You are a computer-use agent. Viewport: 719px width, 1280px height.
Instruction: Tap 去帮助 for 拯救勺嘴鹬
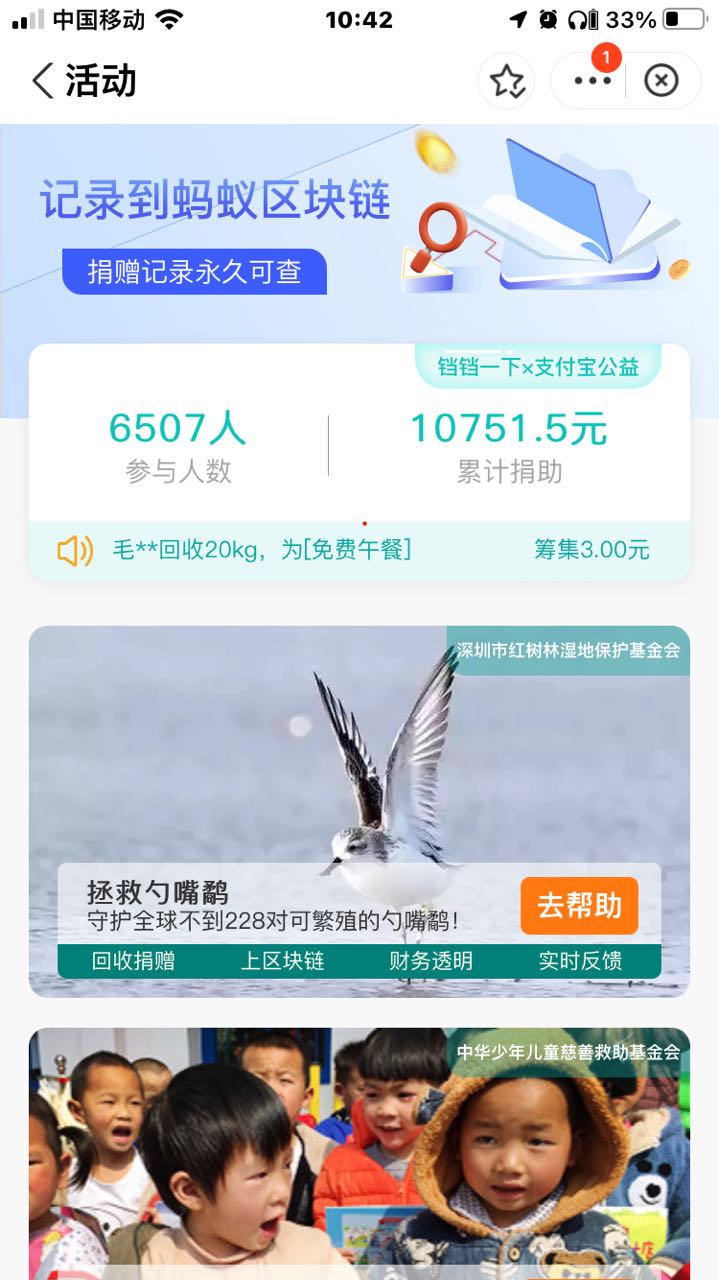[x=579, y=906]
